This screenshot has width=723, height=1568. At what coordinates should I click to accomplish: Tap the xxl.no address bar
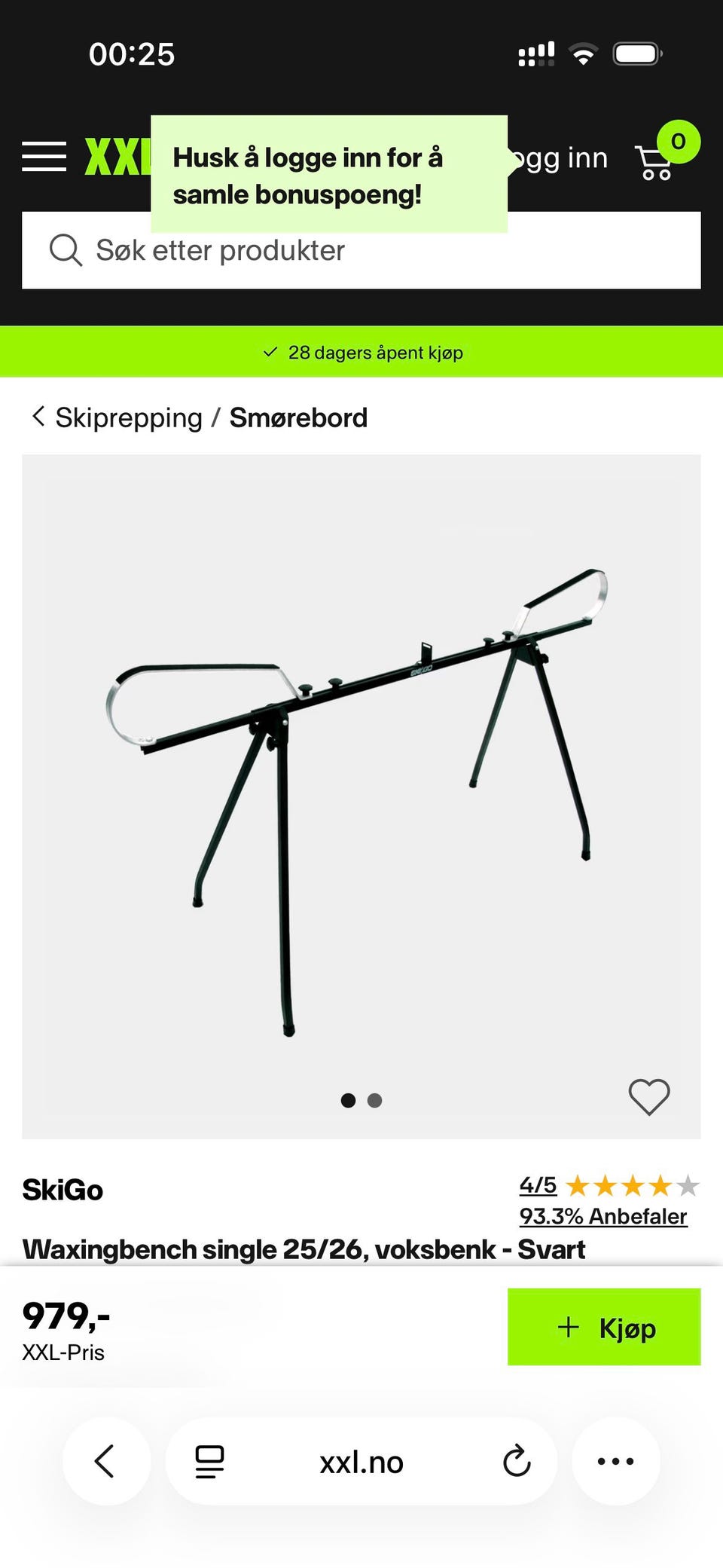(x=361, y=1461)
